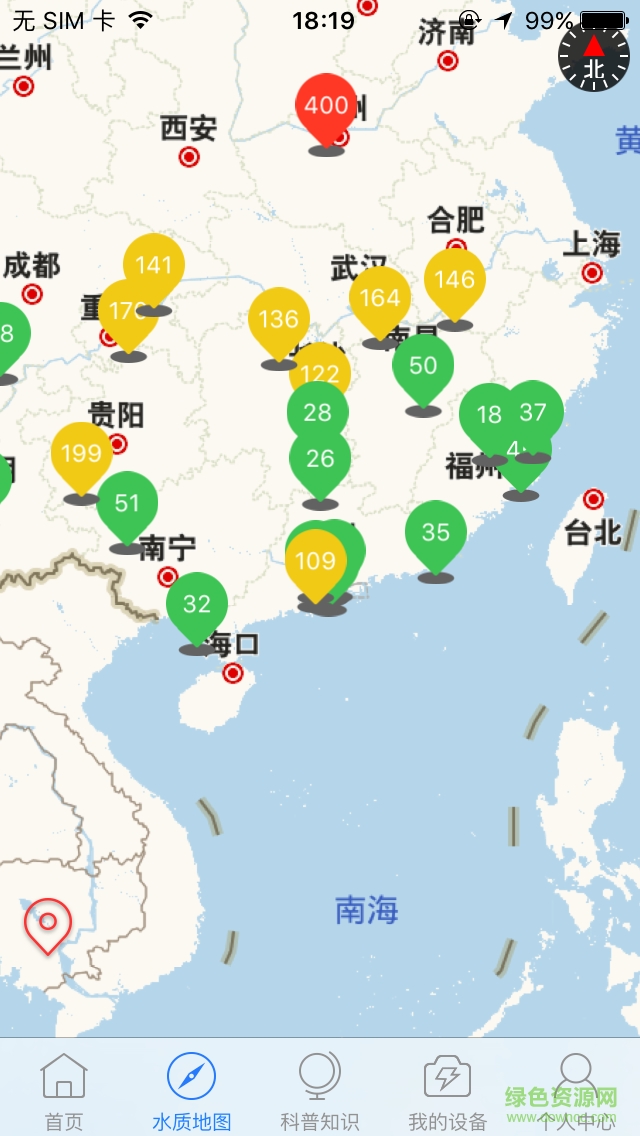Tap the red 400 water quality pin
The height and width of the screenshot is (1136, 640).
tap(326, 106)
